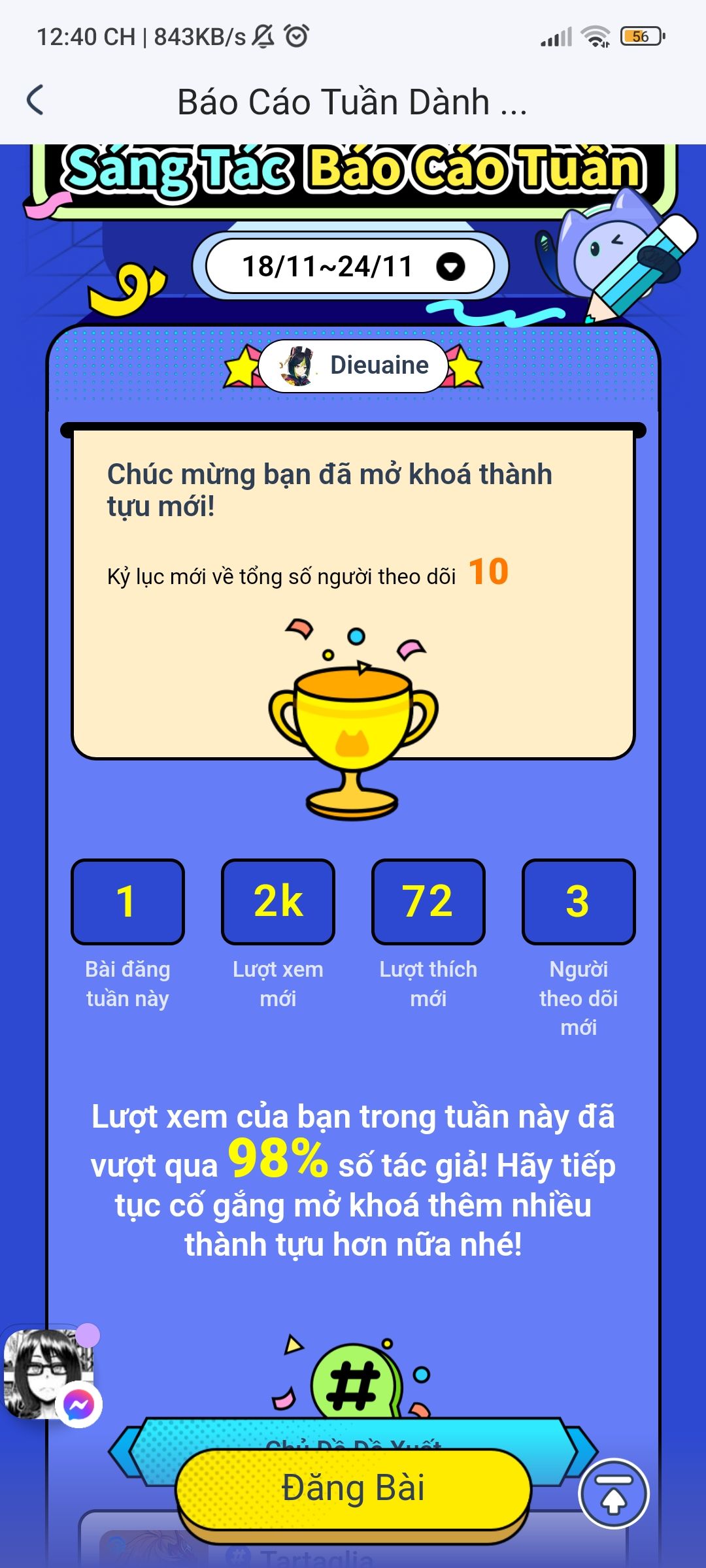706x1568 pixels.
Task: Tap the yellow Đăng Bài button
Action: [x=353, y=1488]
